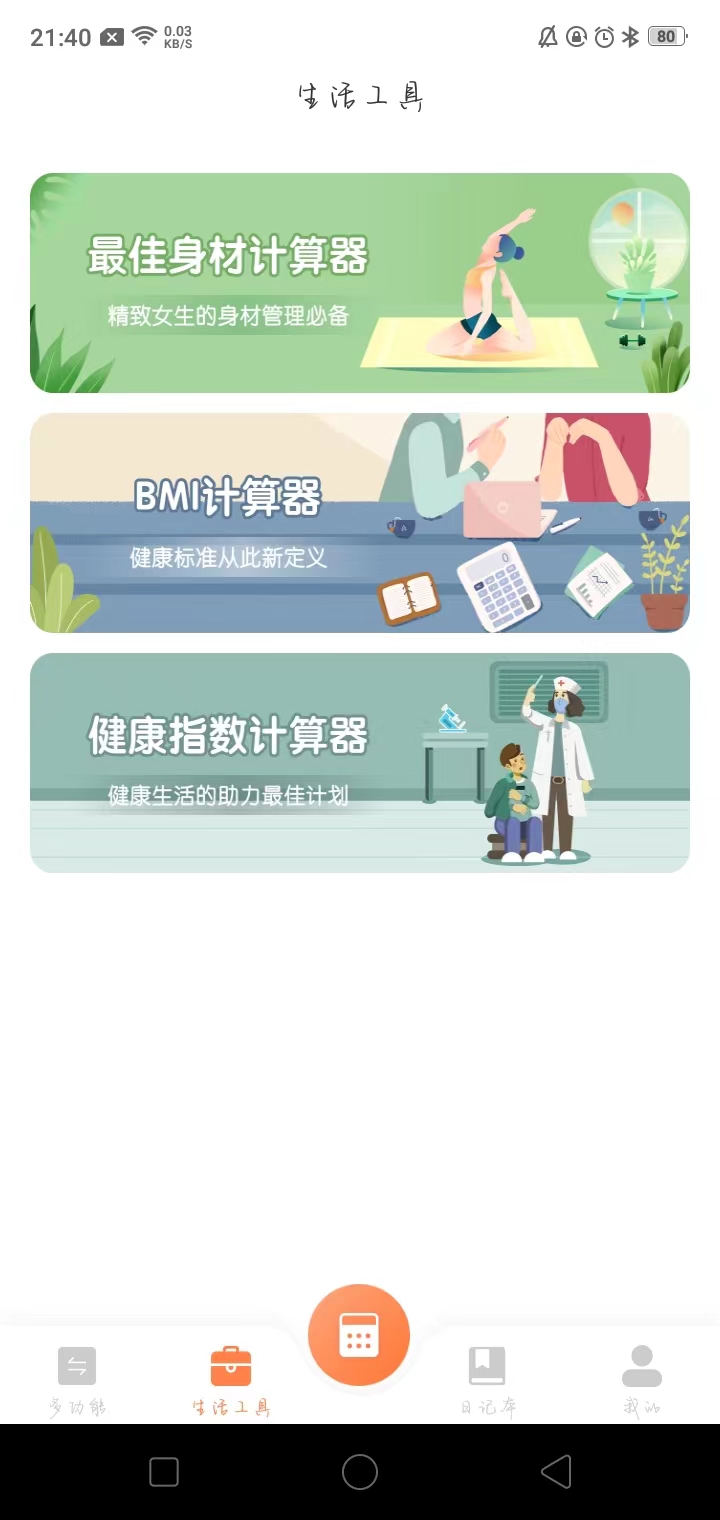
Task: Tap the muted notification bell icon
Action: pos(547,37)
